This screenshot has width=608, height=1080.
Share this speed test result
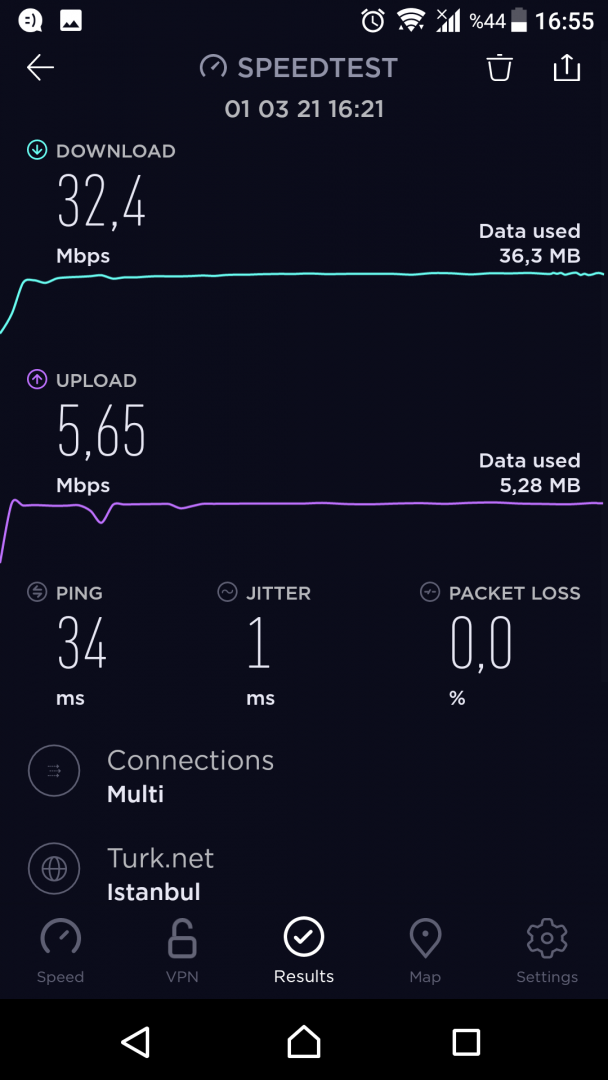[566, 68]
